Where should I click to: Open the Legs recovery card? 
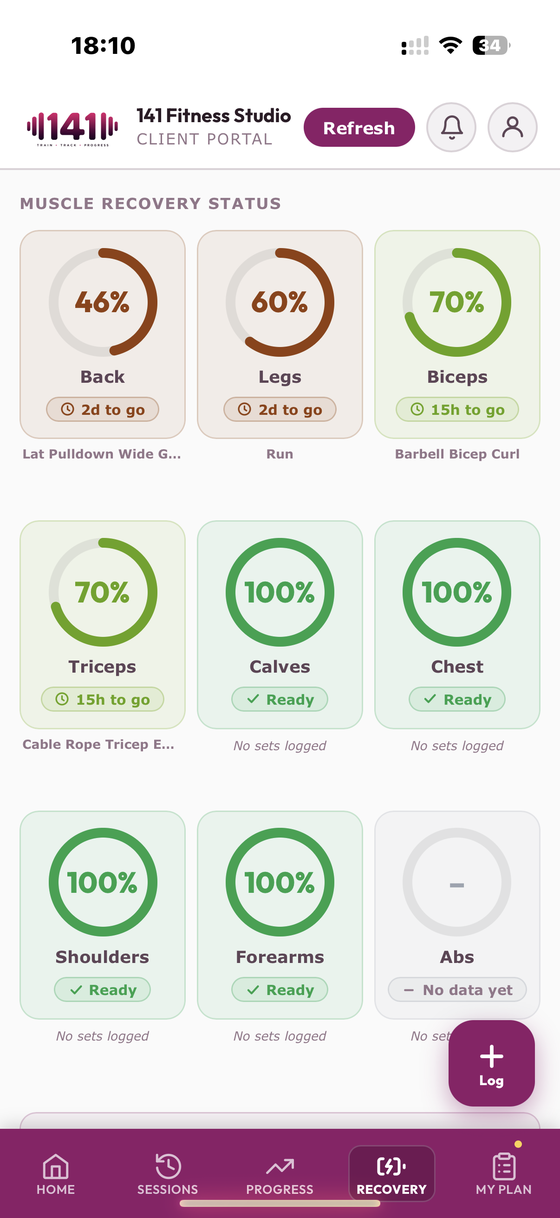tap(280, 335)
